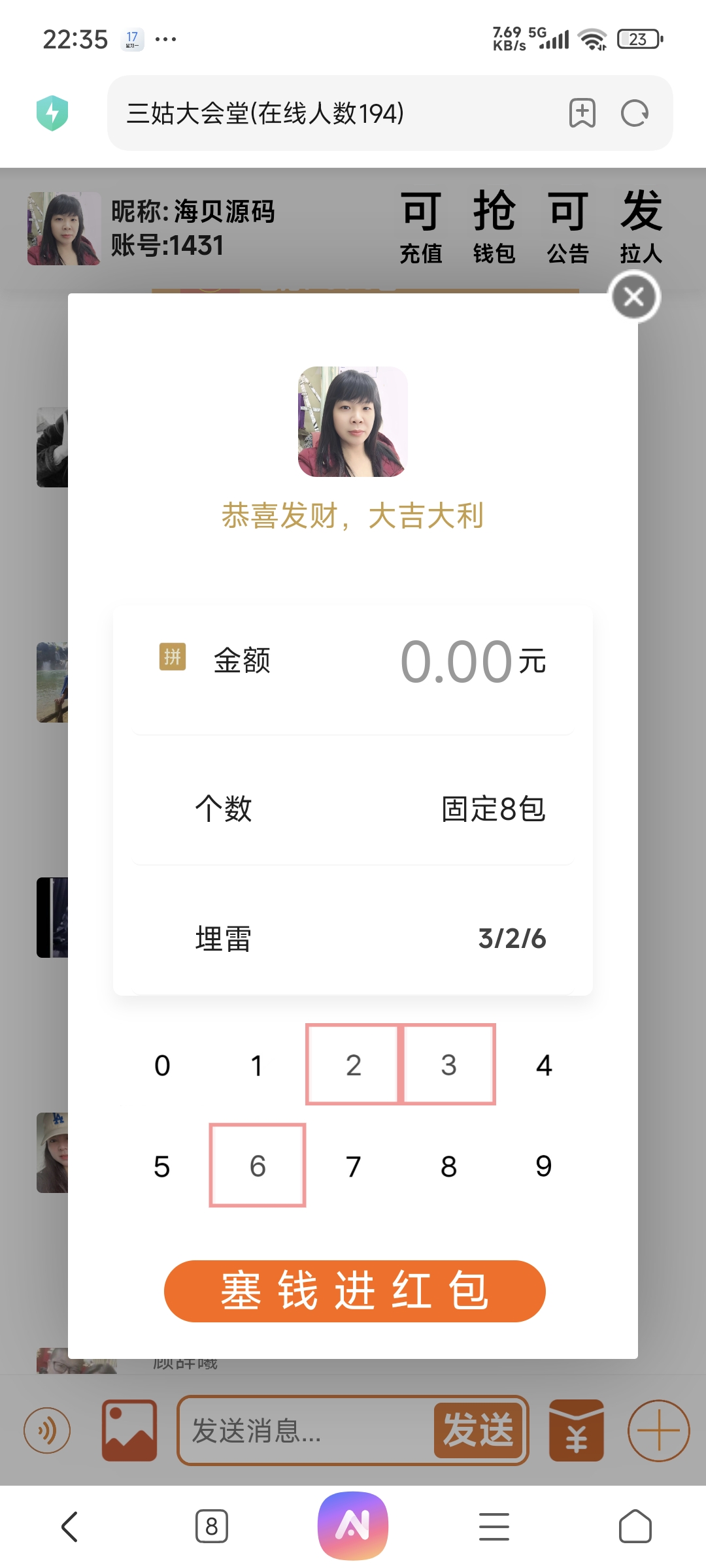Screen dimensions: 706x1568
Task: Deselect mine digit 3
Action: 449,1065
